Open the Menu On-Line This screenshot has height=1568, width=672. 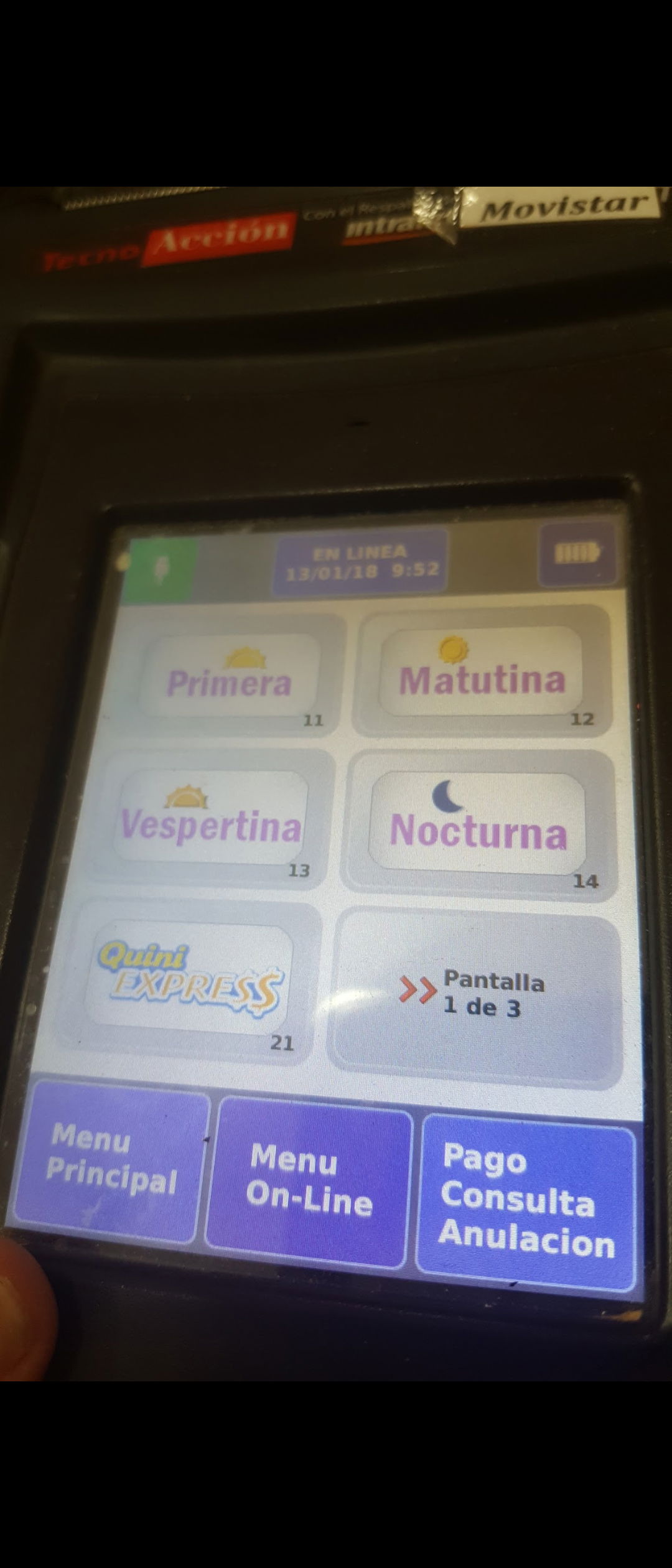pos(309,1180)
